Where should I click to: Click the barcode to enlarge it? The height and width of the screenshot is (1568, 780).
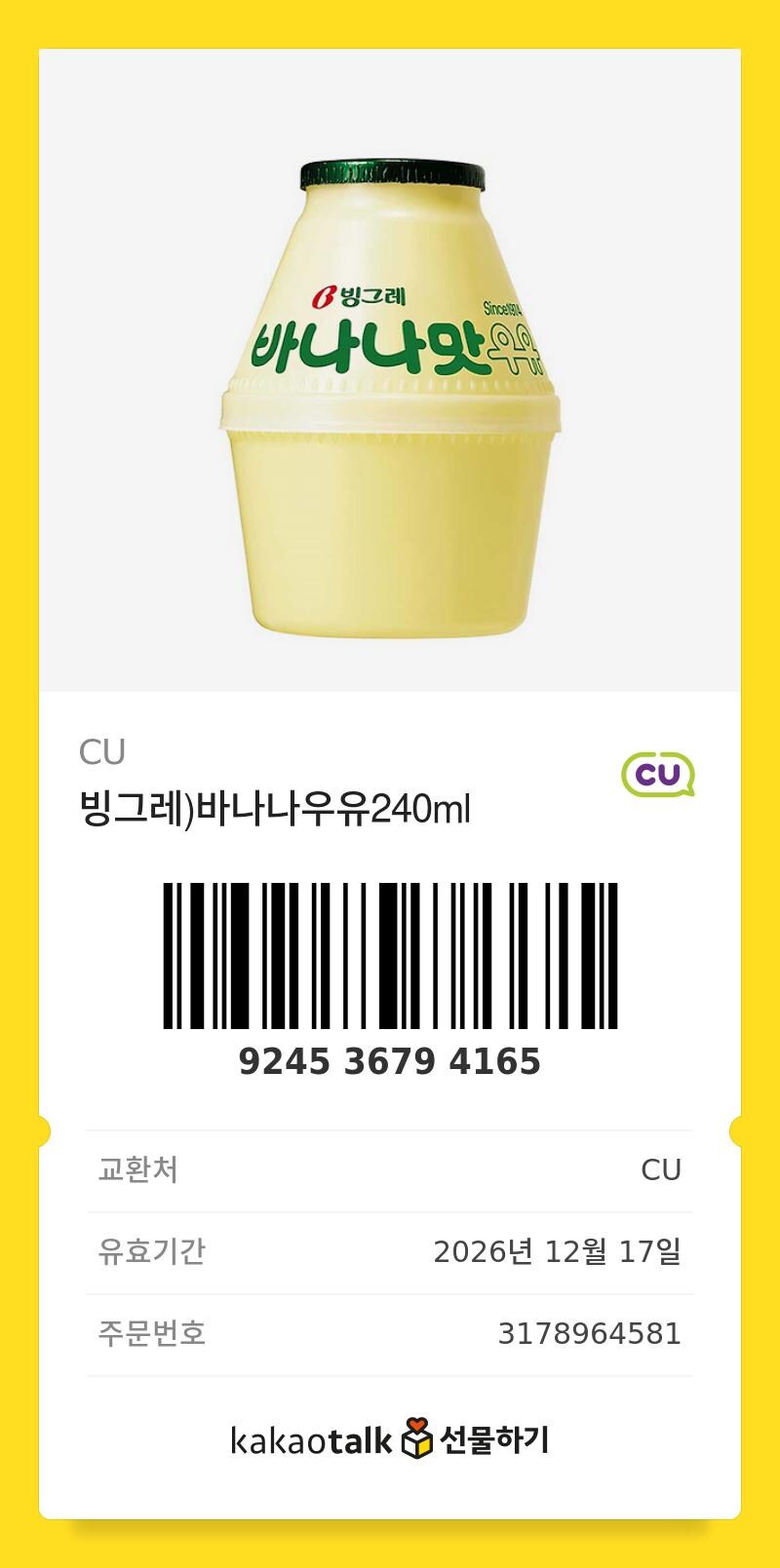390,955
